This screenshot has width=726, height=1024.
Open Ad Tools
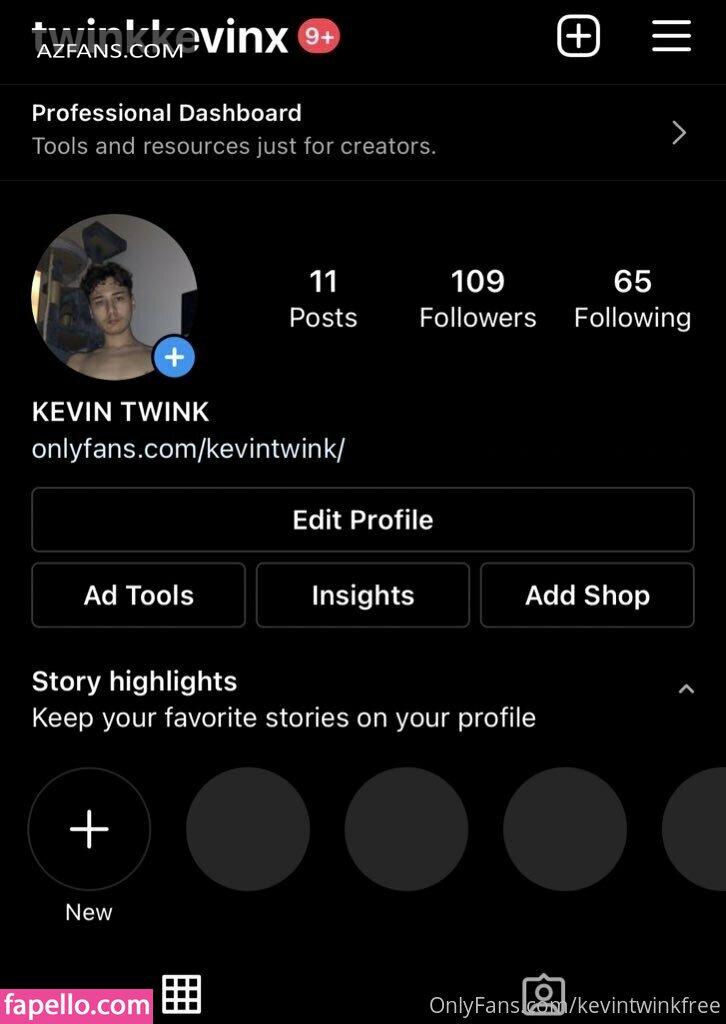[138, 595]
